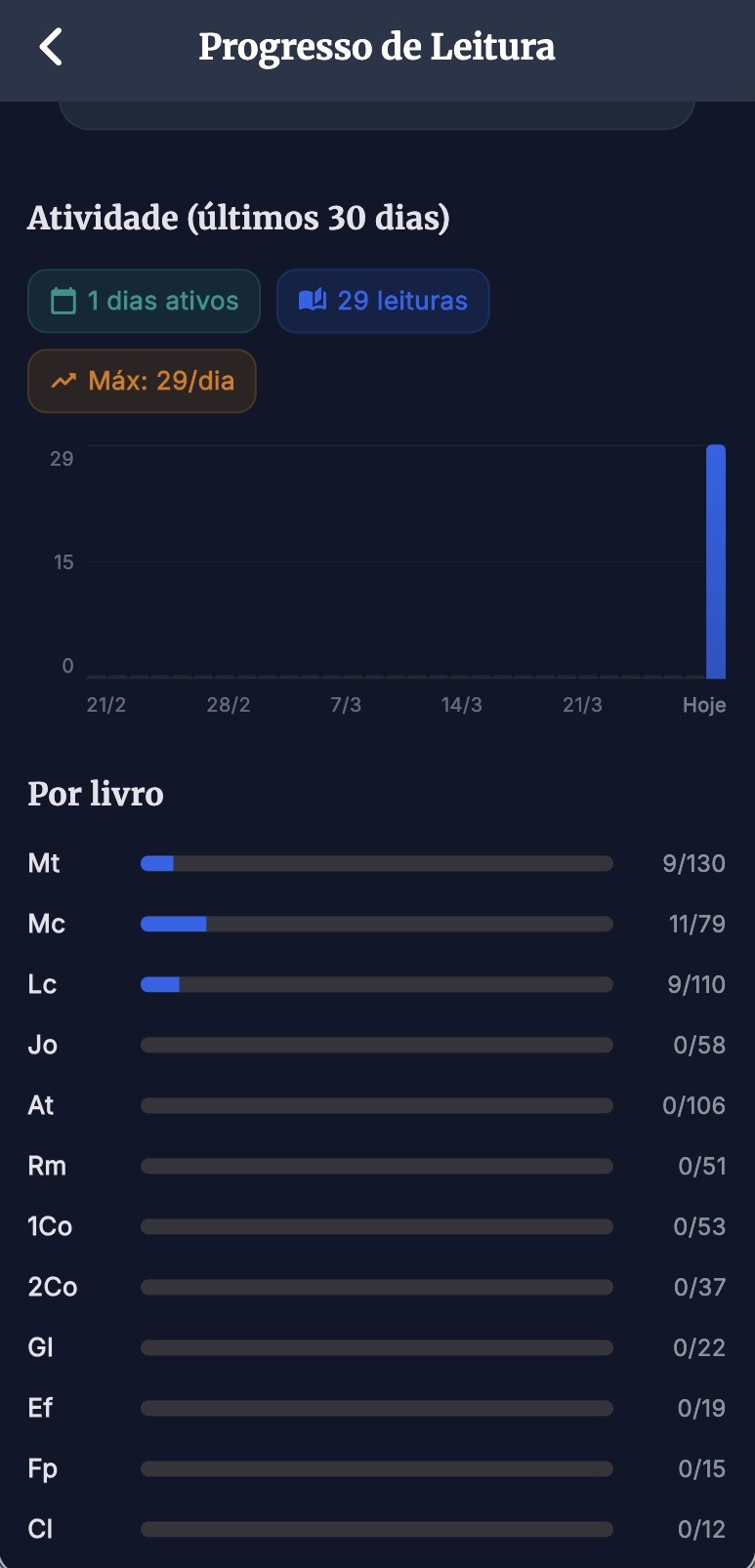Tap the 'Por livro' section heading
This screenshot has width=755, height=1568.
(96, 794)
